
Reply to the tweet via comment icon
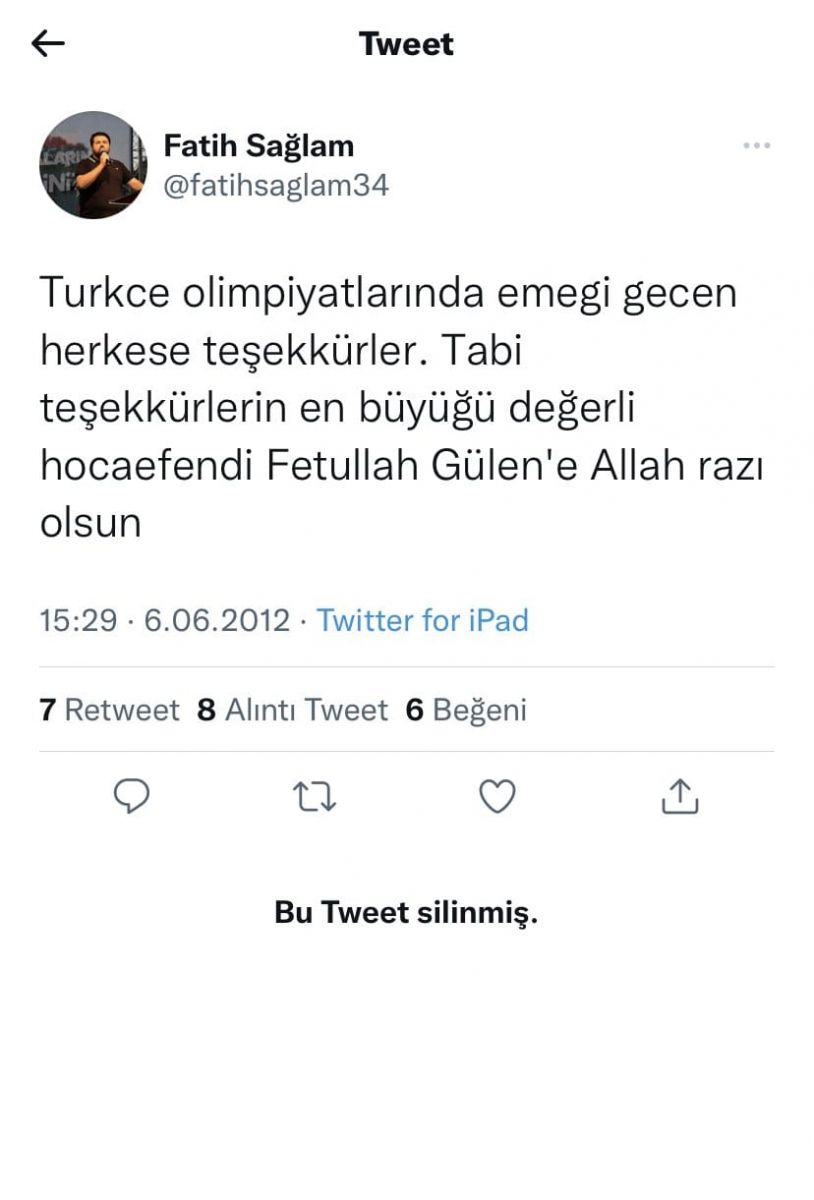131,796
